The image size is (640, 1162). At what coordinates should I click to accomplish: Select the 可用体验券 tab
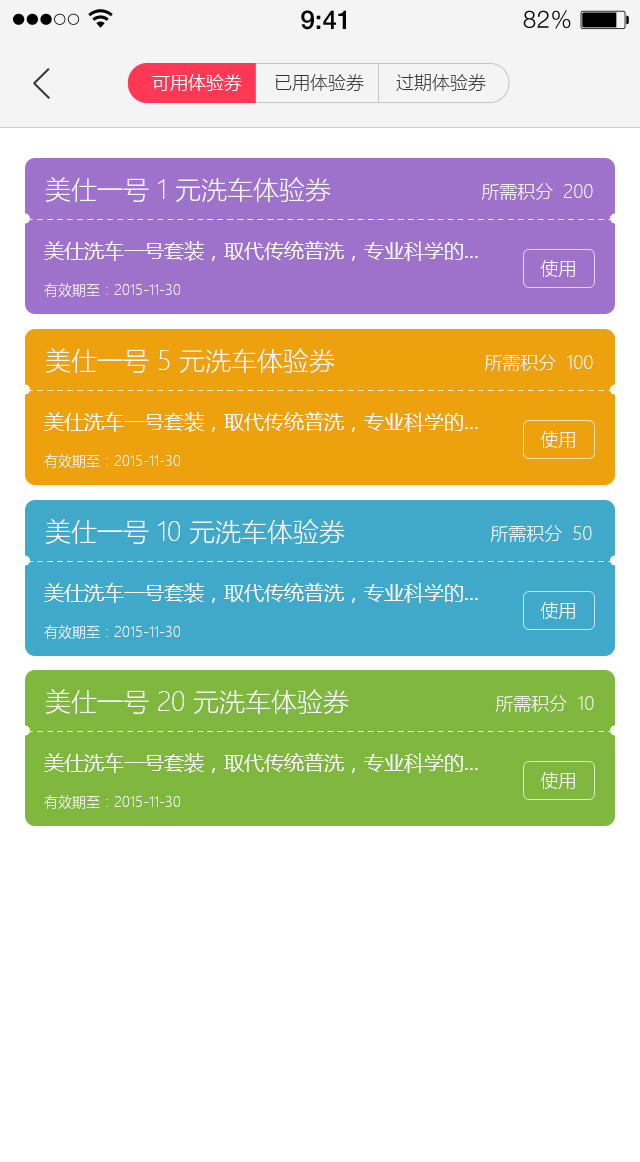tap(193, 83)
